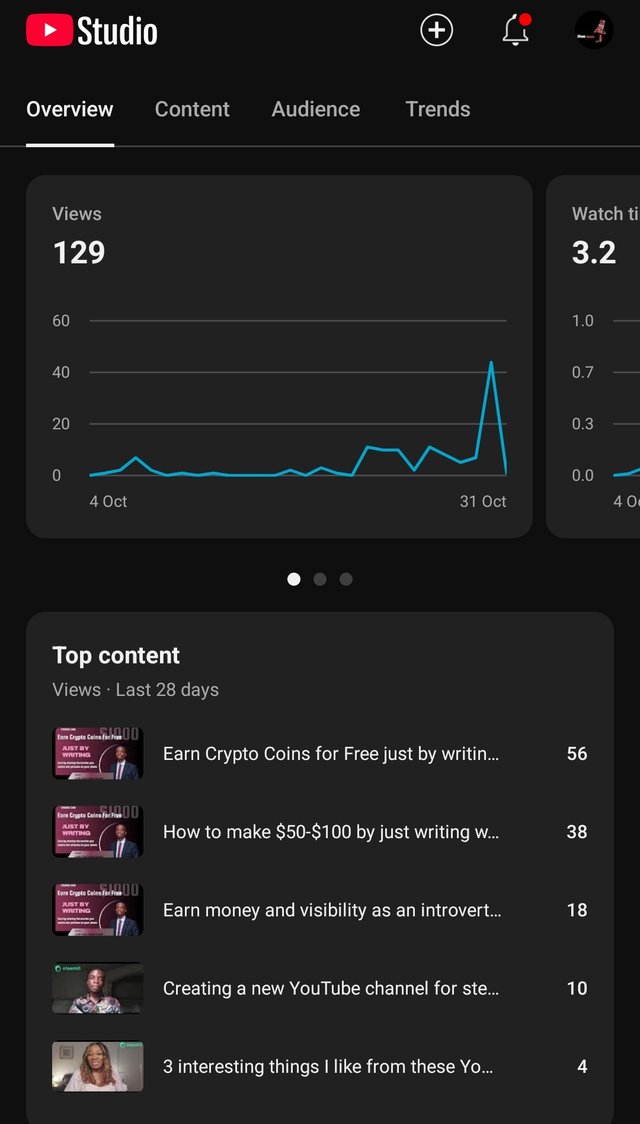Screen dimensions: 640x1124
Task: Open the Views analytics card
Action: pos(279,356)
